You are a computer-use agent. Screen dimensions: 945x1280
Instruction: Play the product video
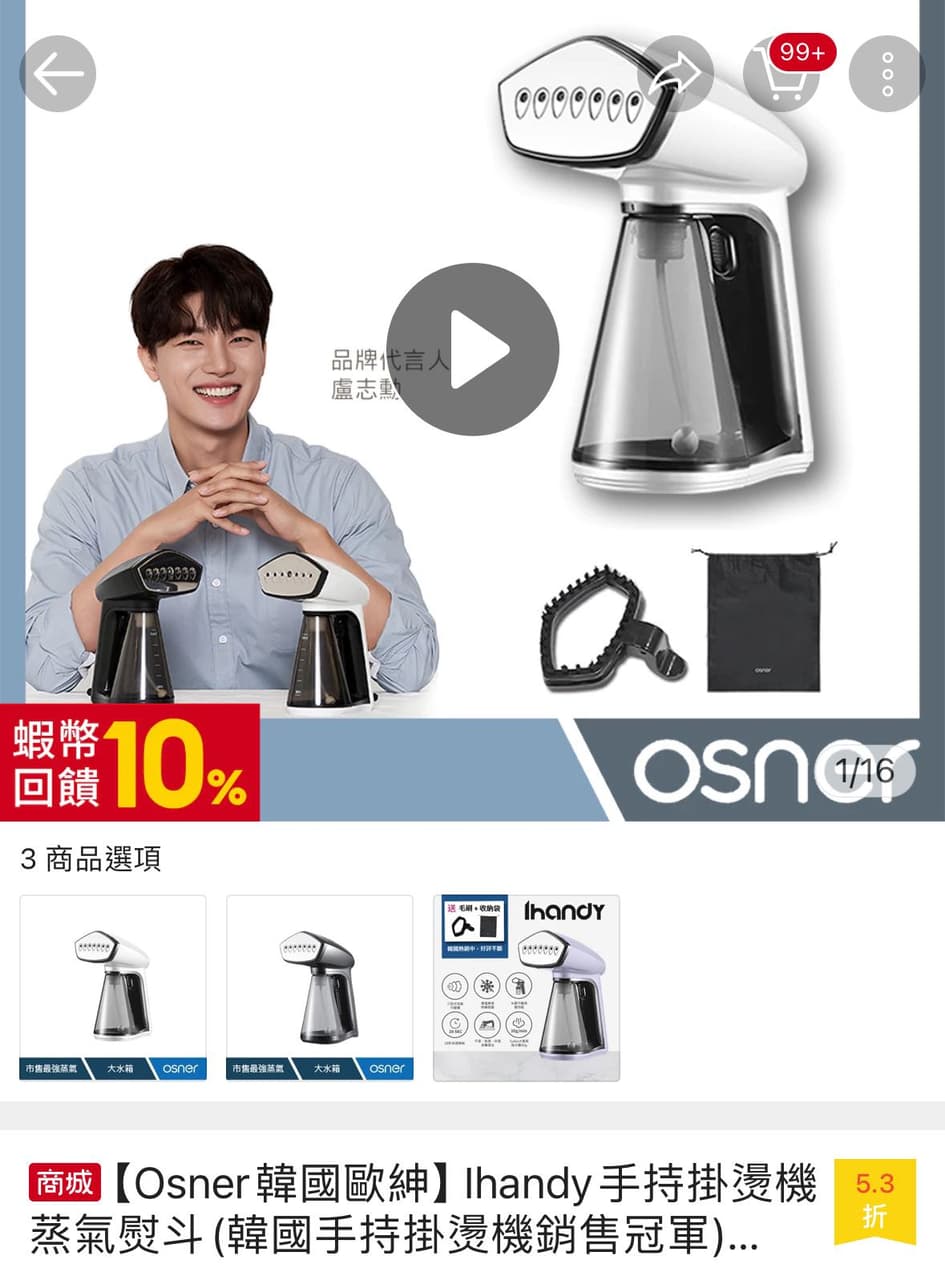pyautogui.click(x=472, y=349)
